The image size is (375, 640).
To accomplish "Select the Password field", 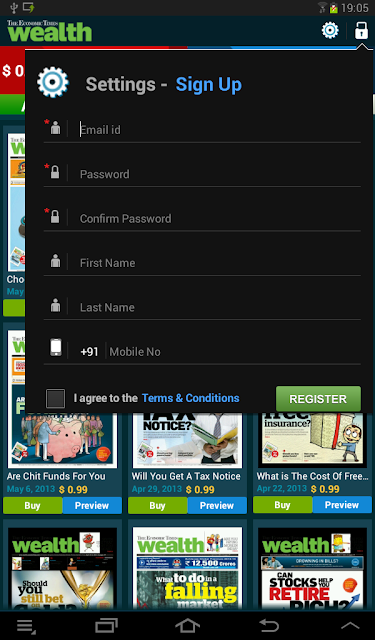I will [220, 174].
